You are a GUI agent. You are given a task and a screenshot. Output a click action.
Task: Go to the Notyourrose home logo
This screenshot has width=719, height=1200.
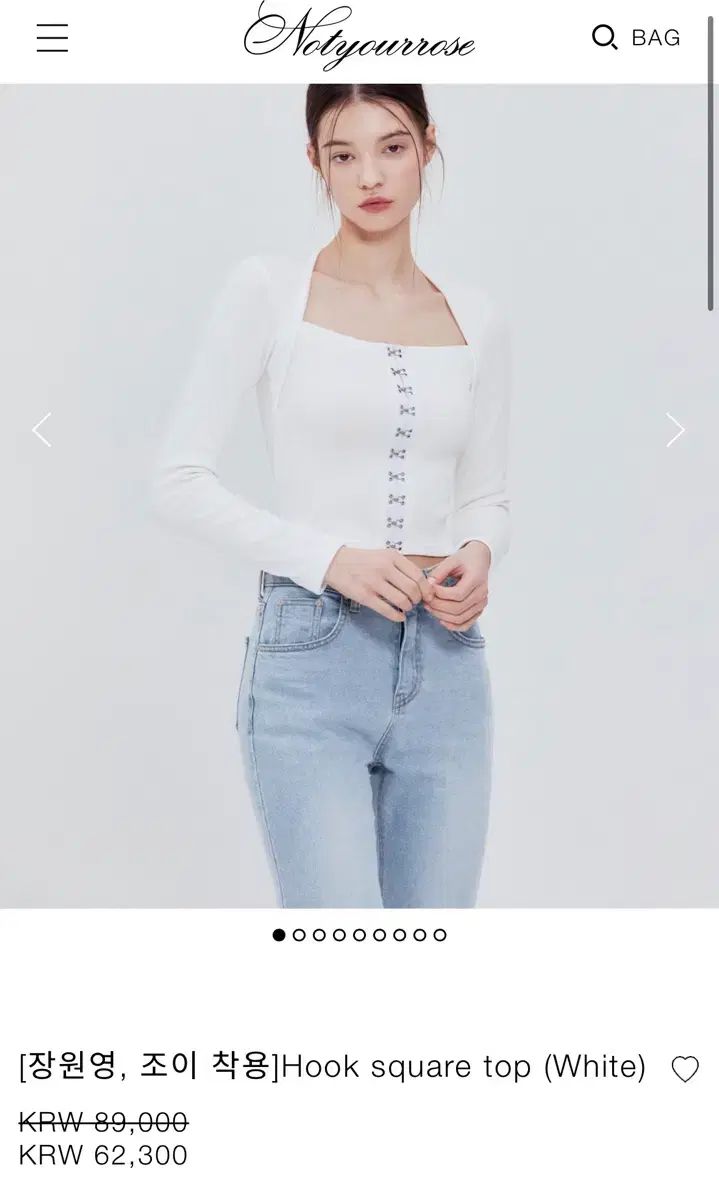[359, 38]
